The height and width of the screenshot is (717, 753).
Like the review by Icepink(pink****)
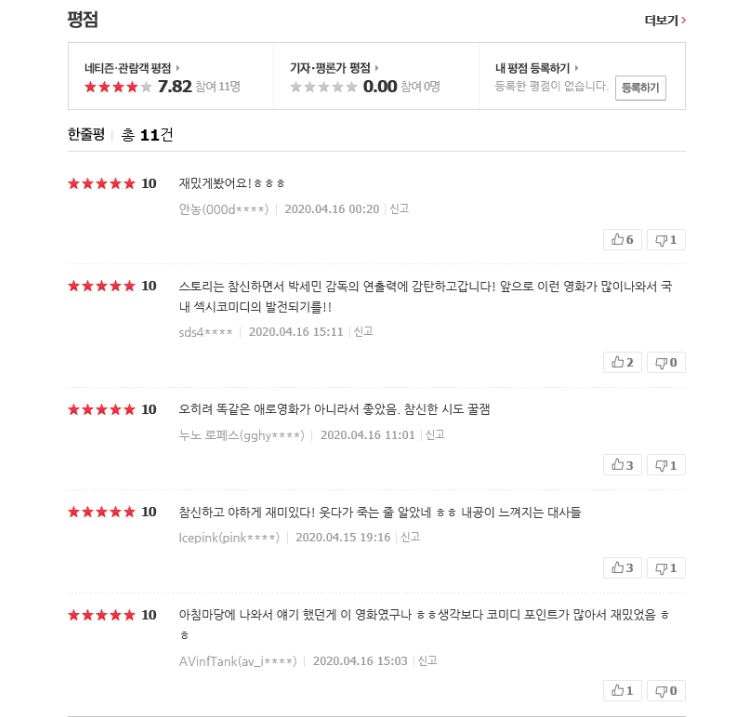click(x=622, y=568)
